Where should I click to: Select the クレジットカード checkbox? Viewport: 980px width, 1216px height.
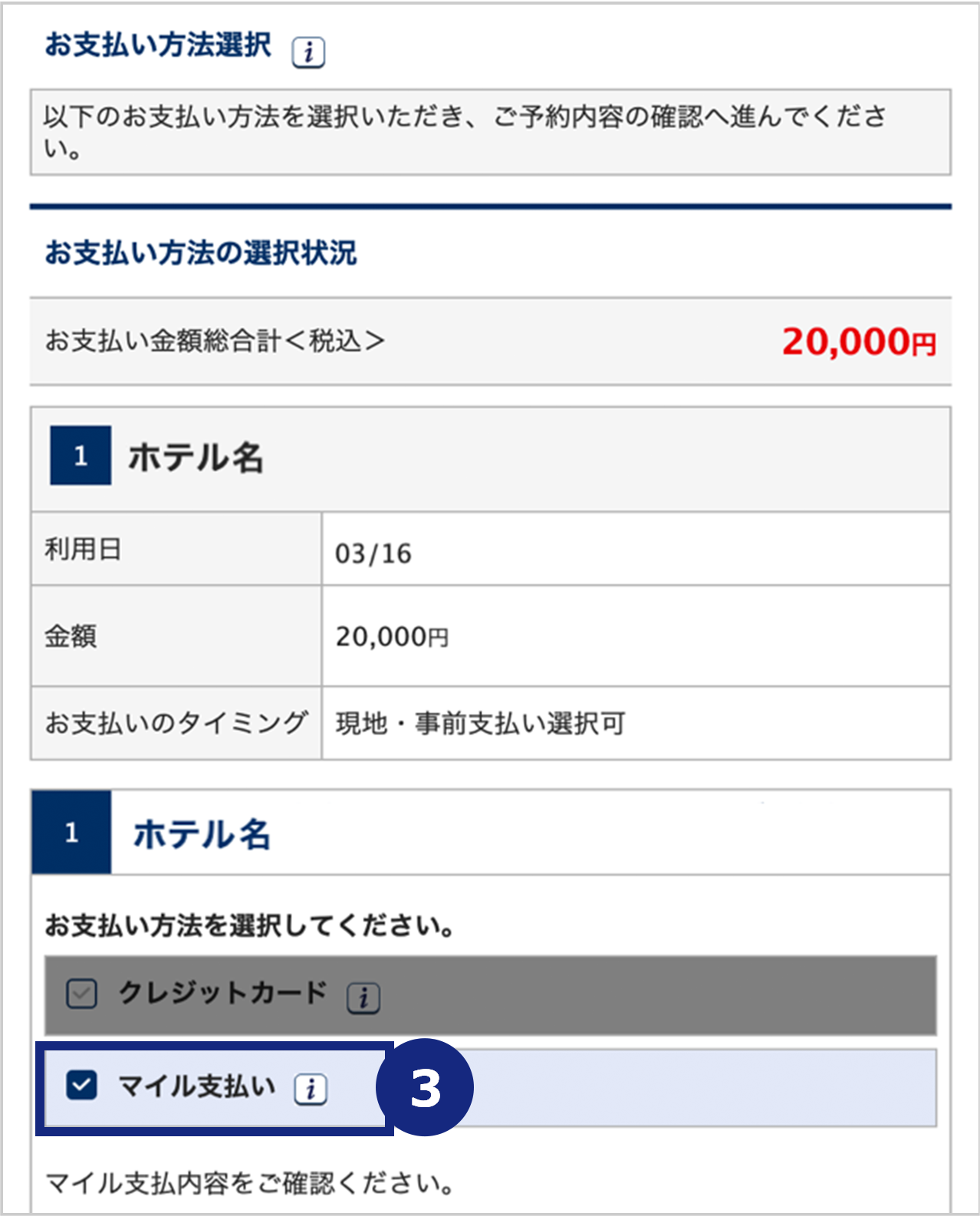(81, 994)
